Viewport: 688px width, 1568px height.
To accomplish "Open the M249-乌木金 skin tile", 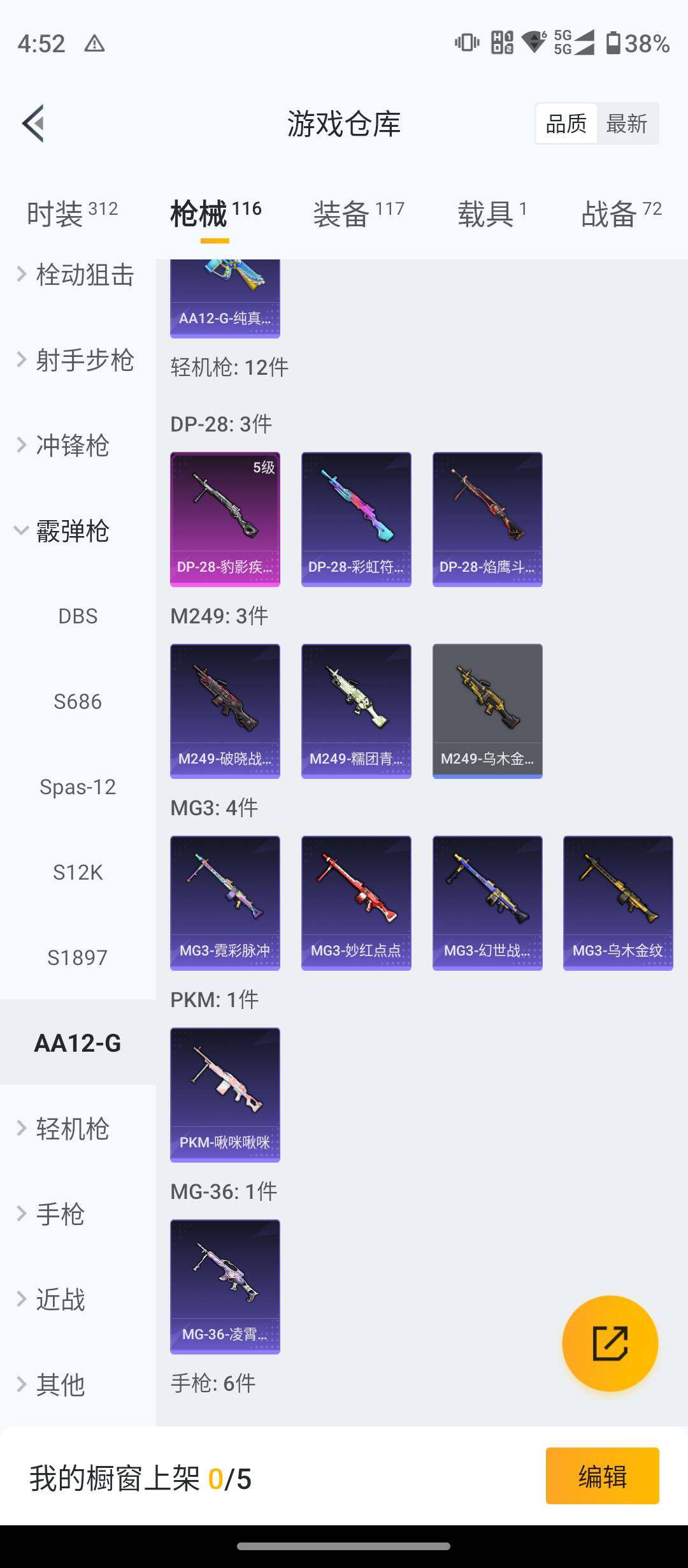I will tap(487, 711).
